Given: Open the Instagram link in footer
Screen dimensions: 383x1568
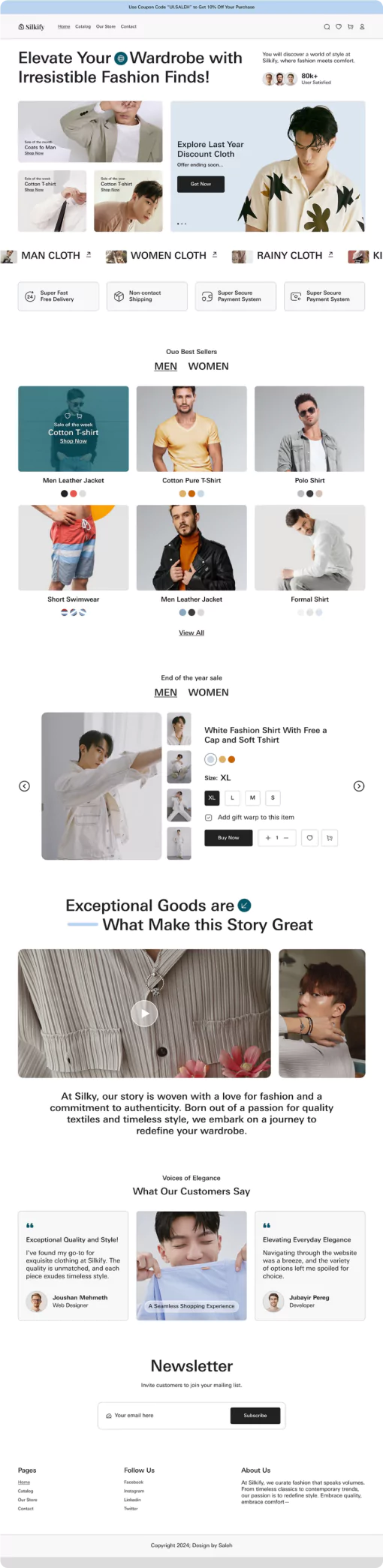Looking at the screenshot, I should point(134,1491).
